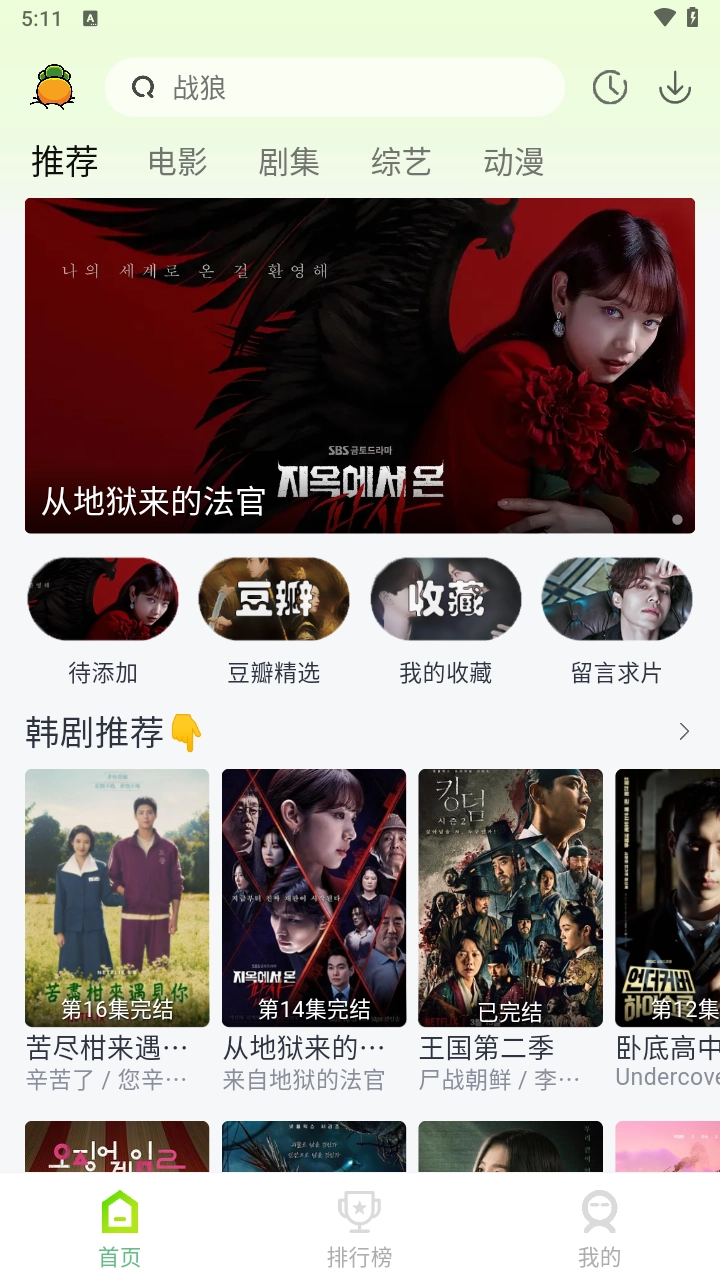The width and height of the screenshot is (720, 1280).
Task: Switch to the 排行榜 bottom tab
Action: coord(360,1228)
